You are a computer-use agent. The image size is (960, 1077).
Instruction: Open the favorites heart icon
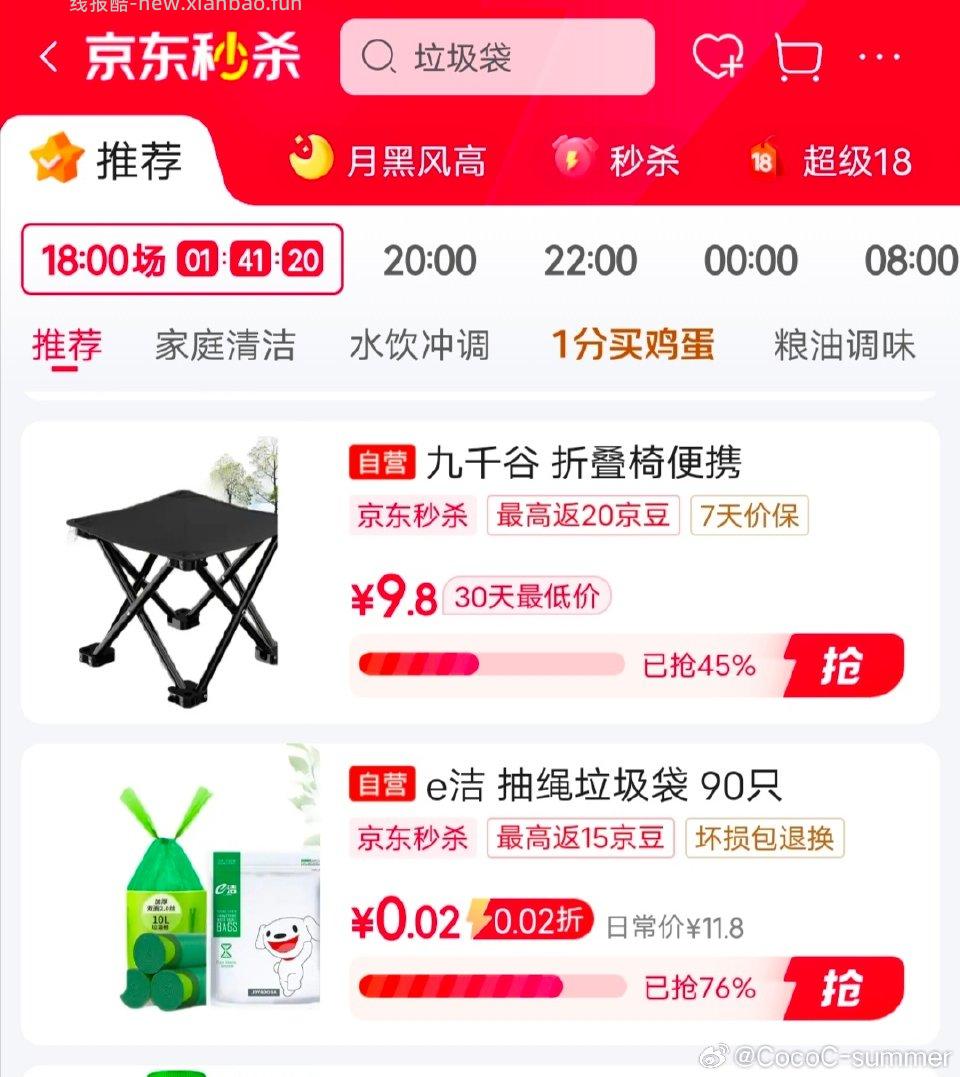718,57
